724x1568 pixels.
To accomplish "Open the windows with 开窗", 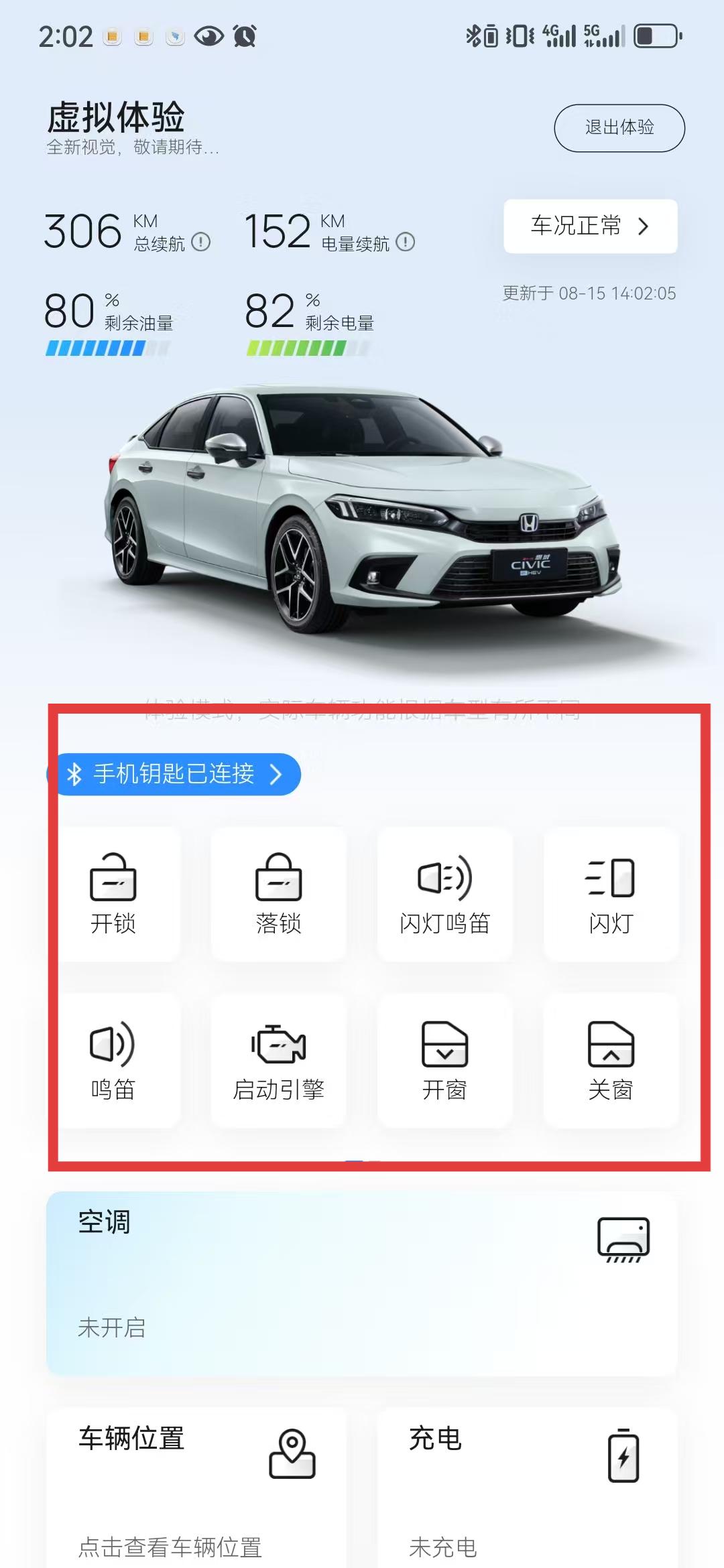I will point(445,1060).
